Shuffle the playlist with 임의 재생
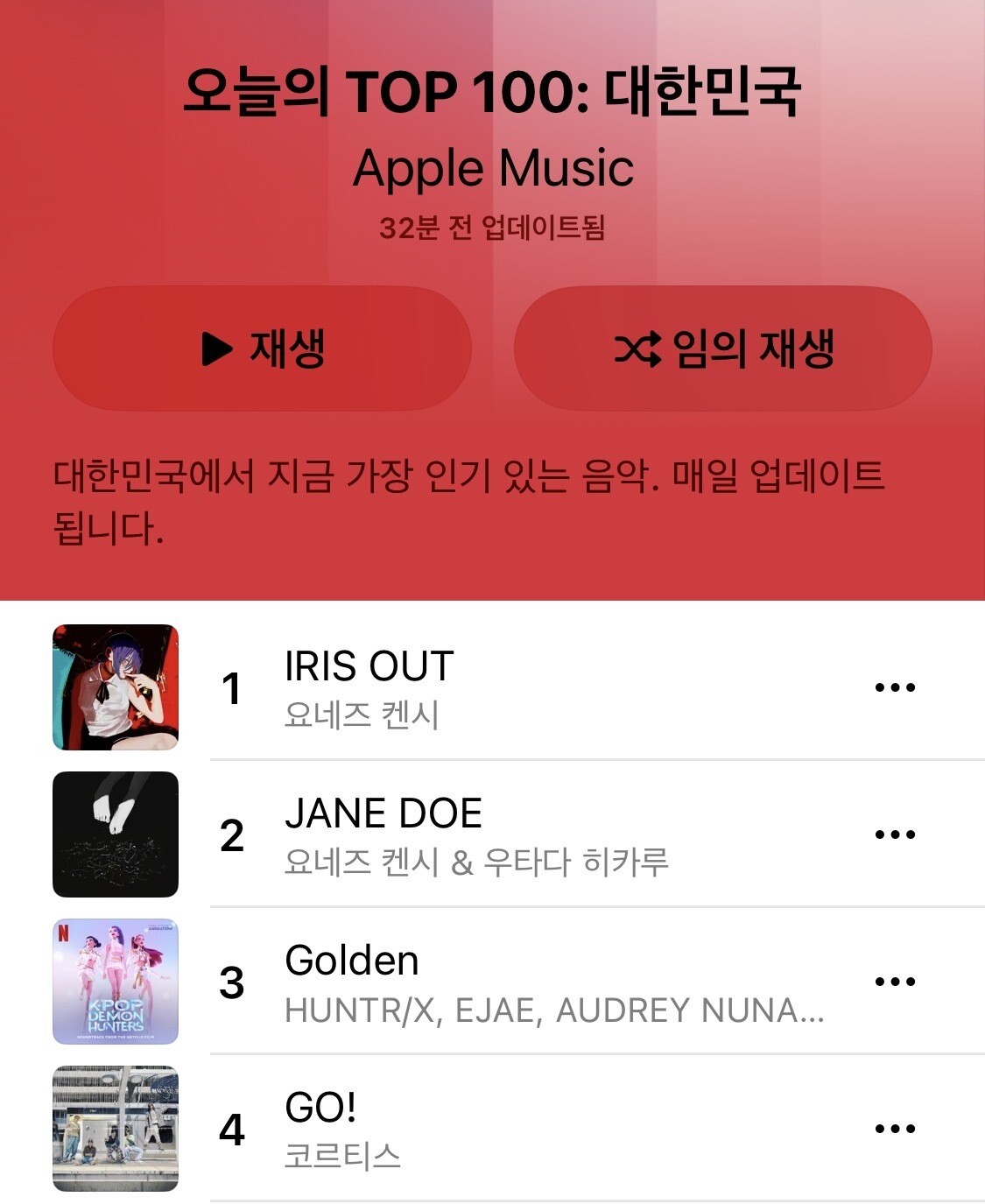This screenshot has width=985, height=1204. click(722, 349)
